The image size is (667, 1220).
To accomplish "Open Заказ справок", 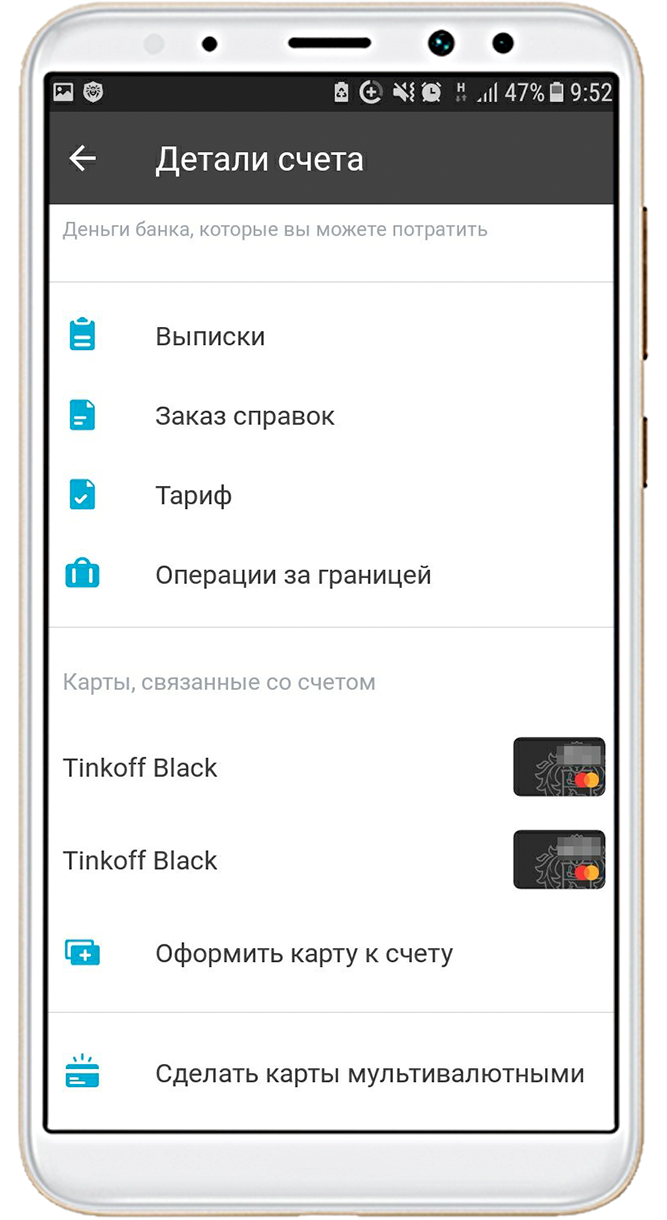I will point(245,416).
